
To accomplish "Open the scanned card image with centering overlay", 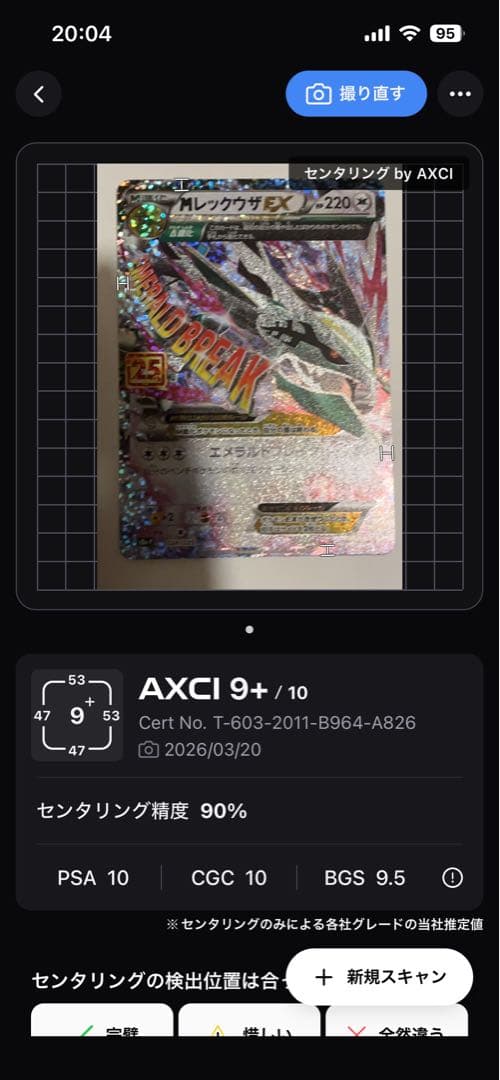I will click(x=249, y=376).
